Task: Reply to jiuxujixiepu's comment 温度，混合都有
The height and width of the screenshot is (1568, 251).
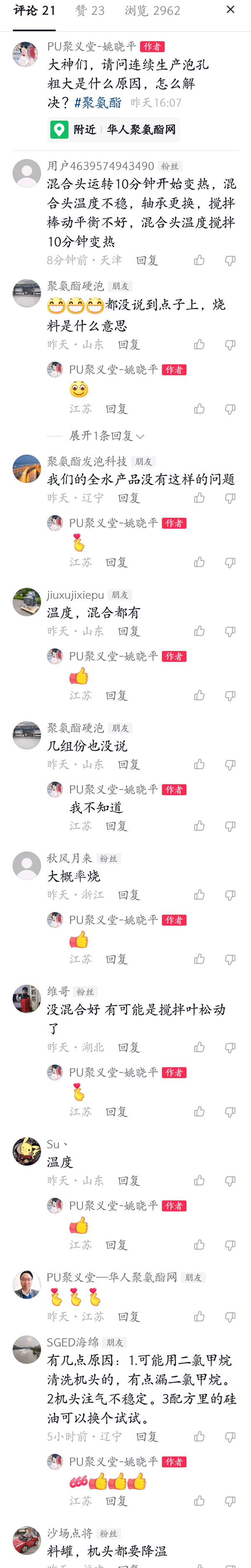Action: (x=128, y=631)
